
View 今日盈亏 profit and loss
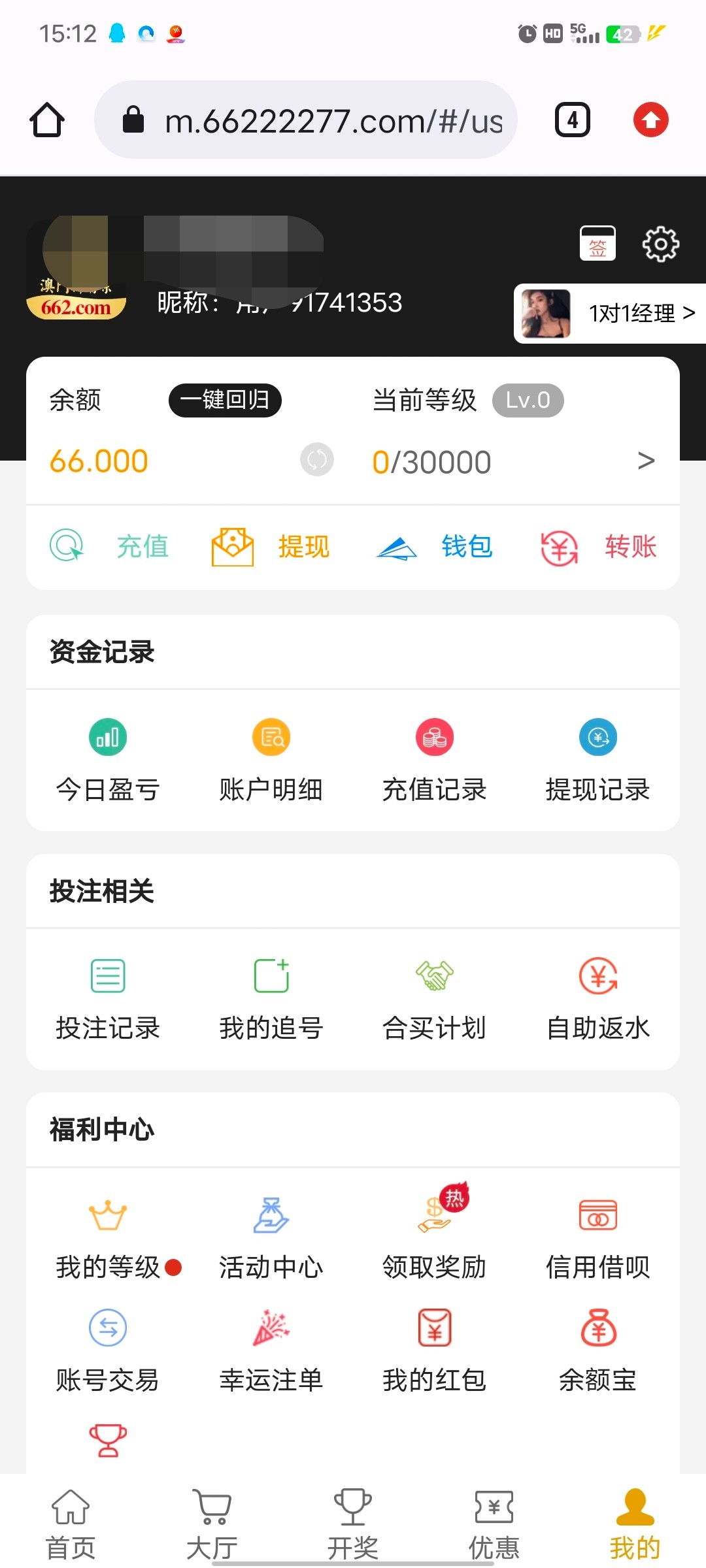click(108, 760)
